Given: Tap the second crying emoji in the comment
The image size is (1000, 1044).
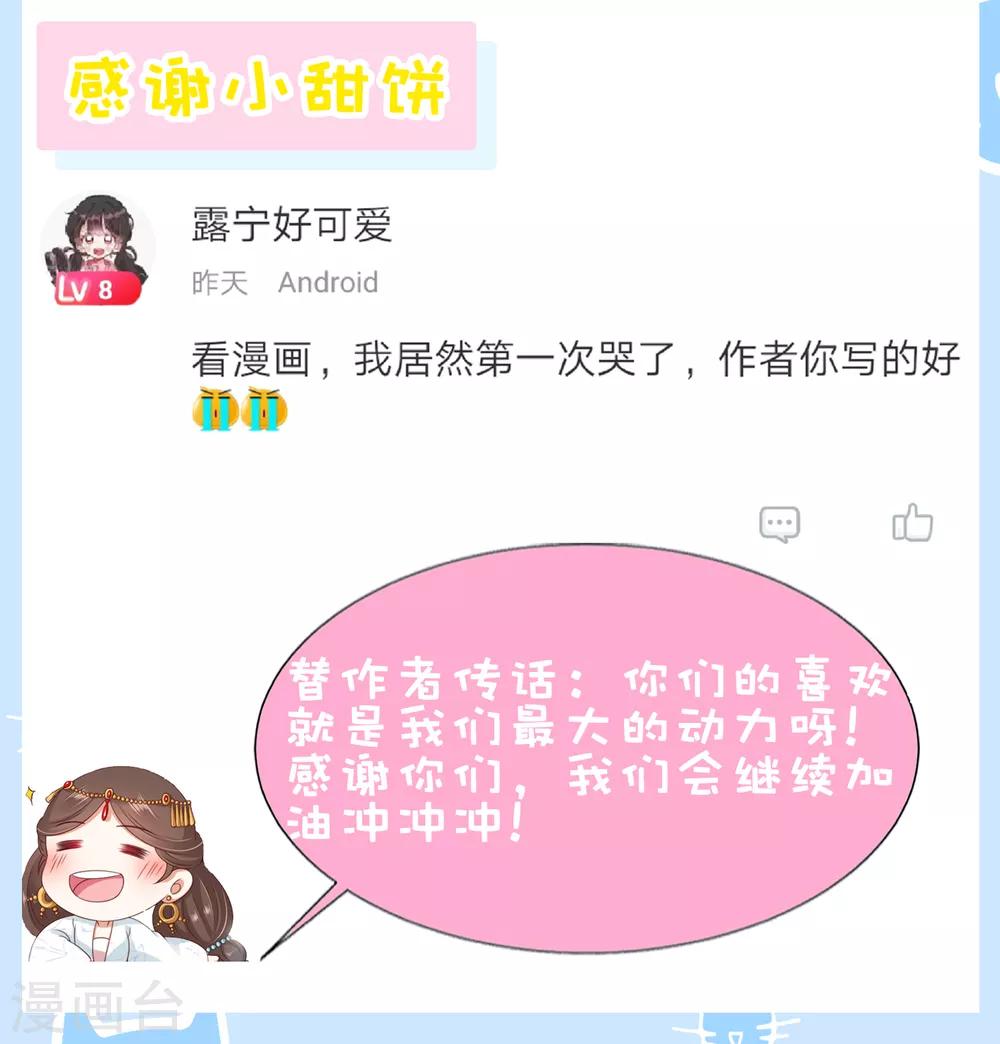Looking at the screenshot, I should [262, 412].
